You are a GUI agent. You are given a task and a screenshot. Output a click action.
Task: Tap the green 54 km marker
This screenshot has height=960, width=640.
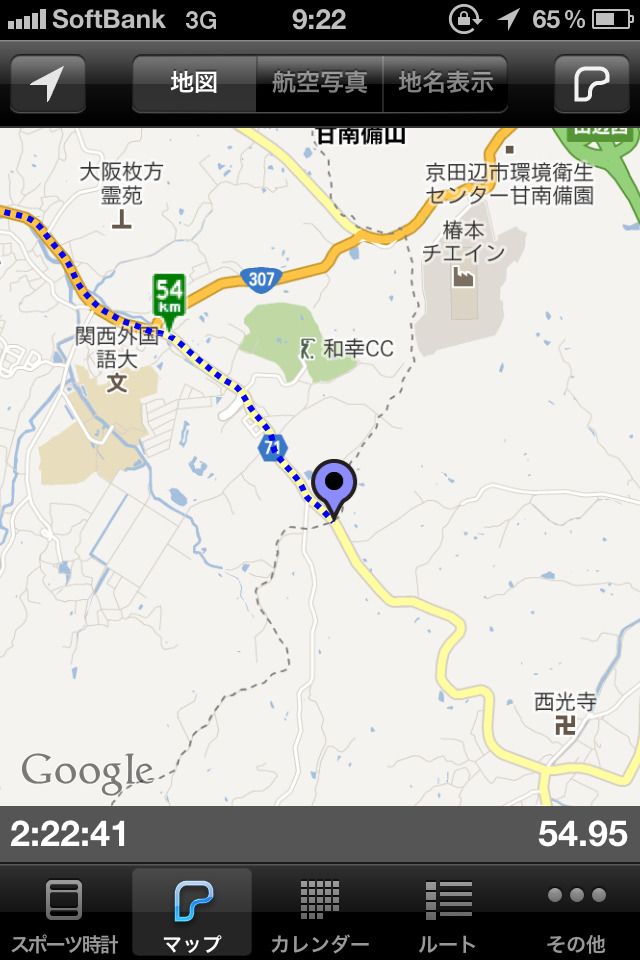[168, 300]
